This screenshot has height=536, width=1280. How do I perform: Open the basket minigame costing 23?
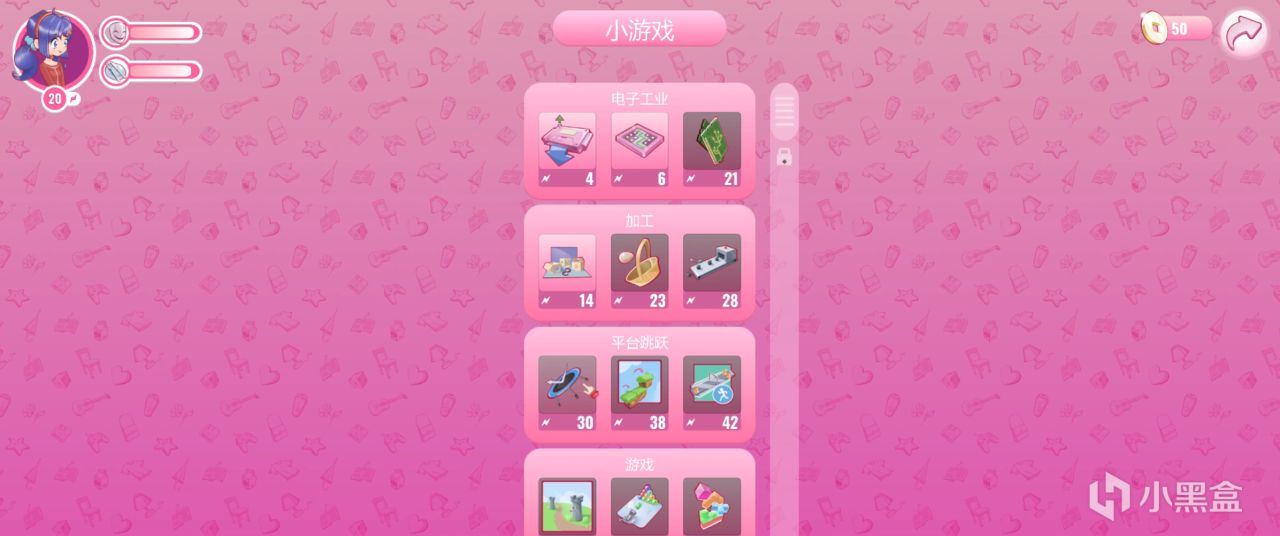coord(639,272)
